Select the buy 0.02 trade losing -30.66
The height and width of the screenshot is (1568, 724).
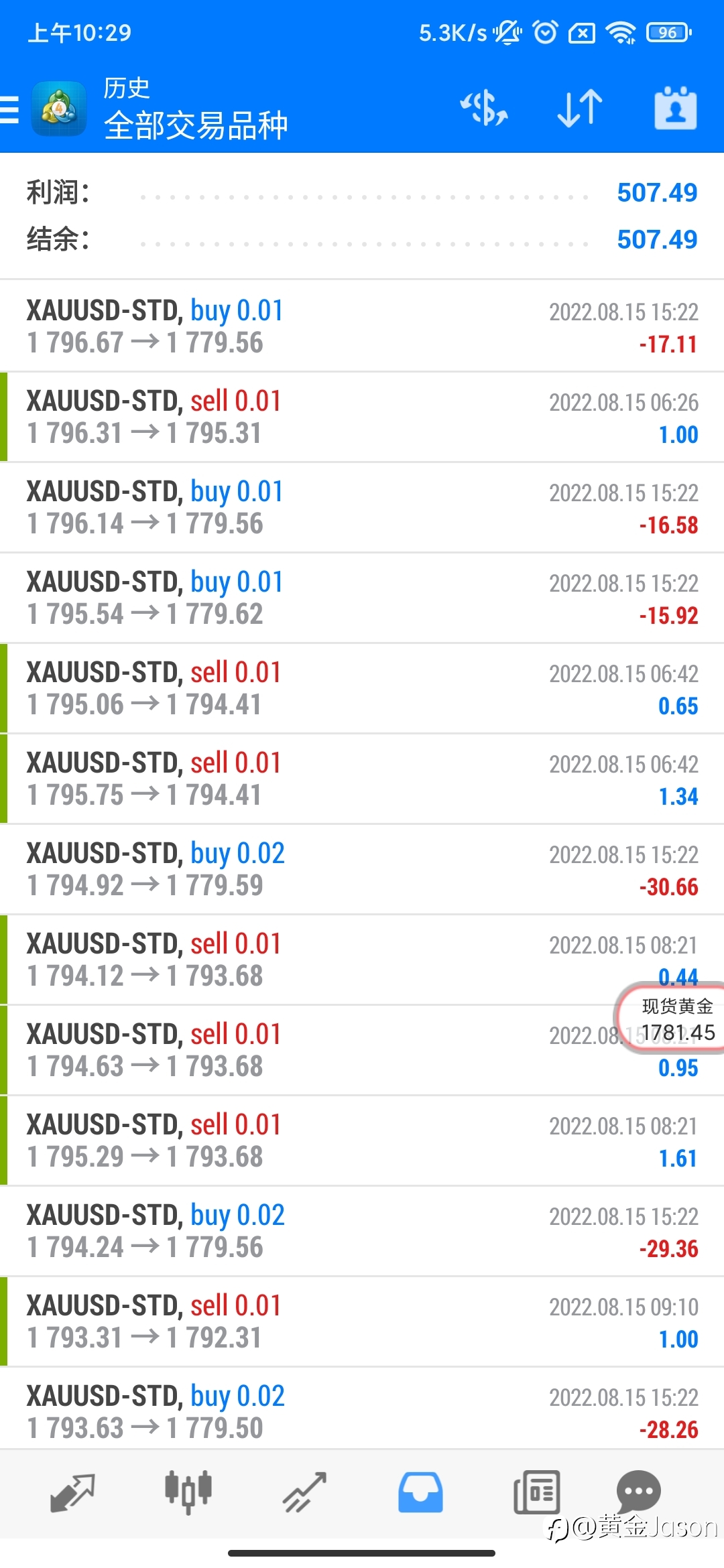(x=362, y=869)
